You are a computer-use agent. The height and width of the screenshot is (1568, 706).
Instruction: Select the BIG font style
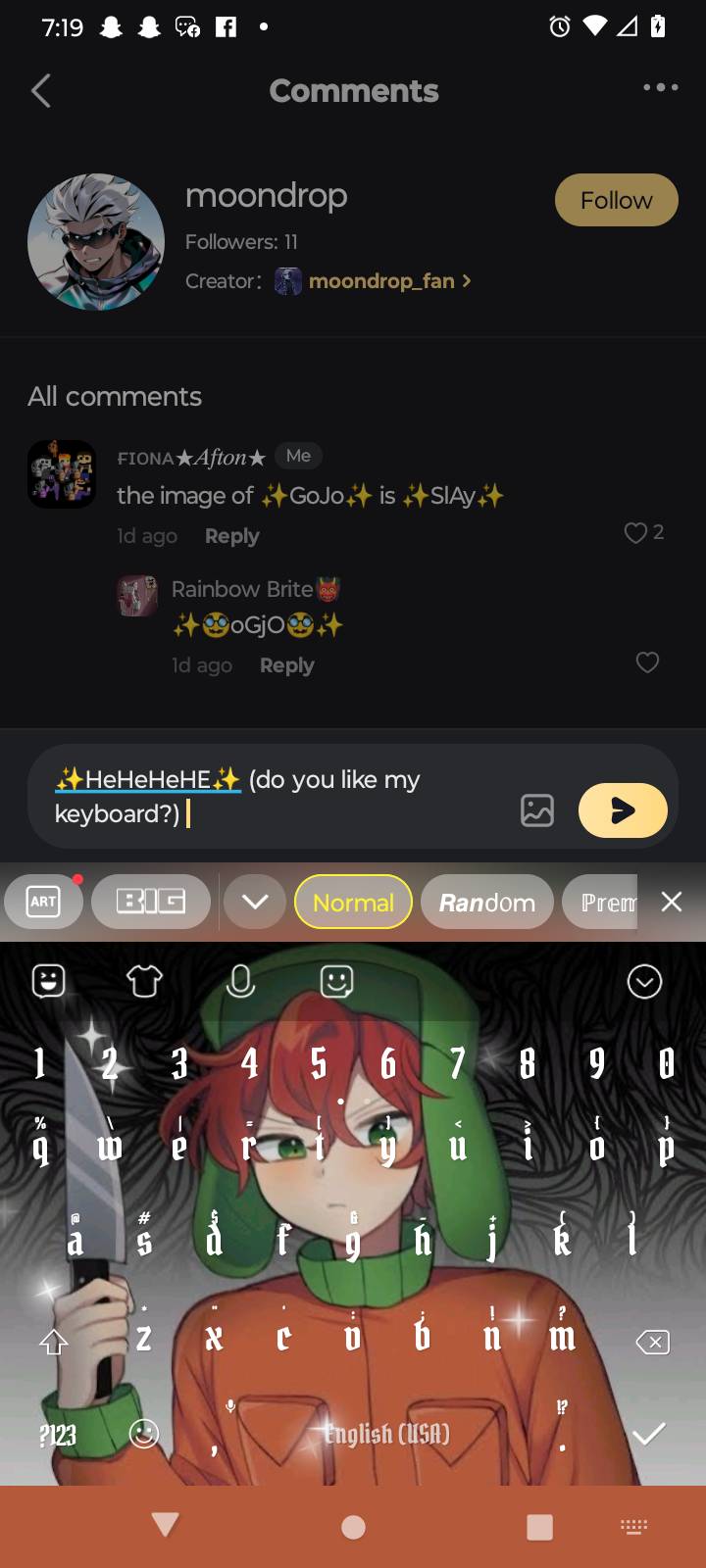pos(150,902)
